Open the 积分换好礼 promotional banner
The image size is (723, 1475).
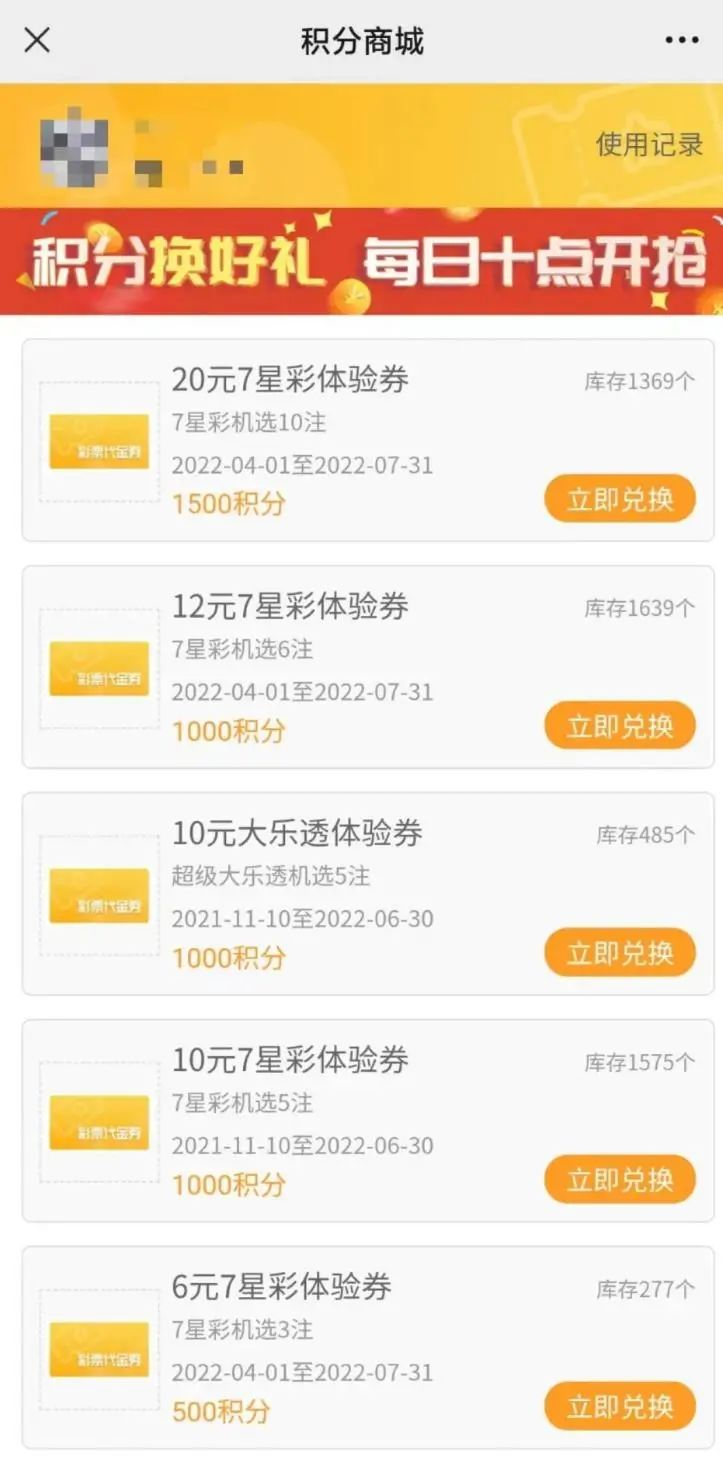[x=361, y=262]
